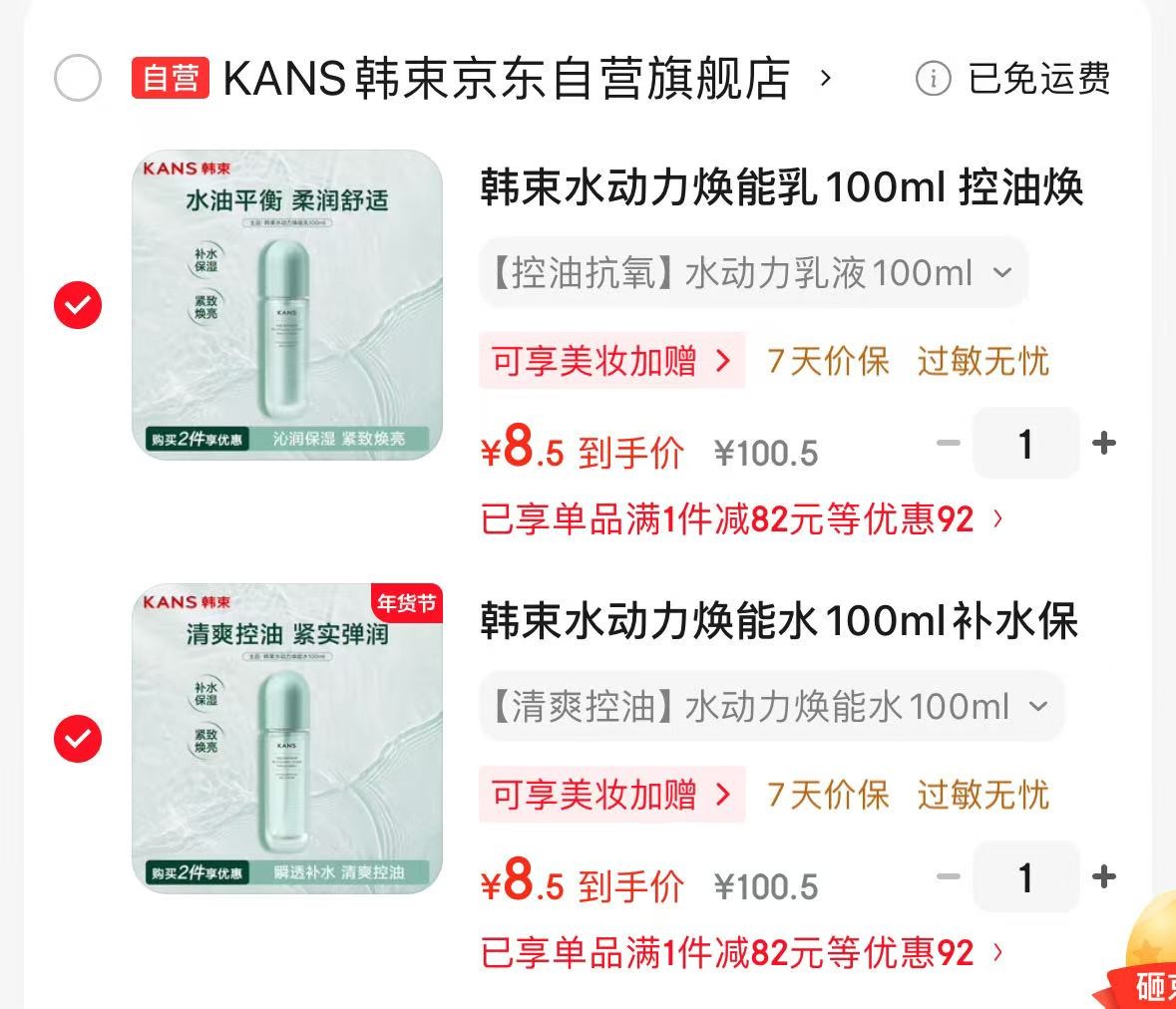The height and width of the screenshot is (1009, 1176).
Task: View 可享美妆加赠 offer for 焕能水
Action: click(x=612, y=795)
